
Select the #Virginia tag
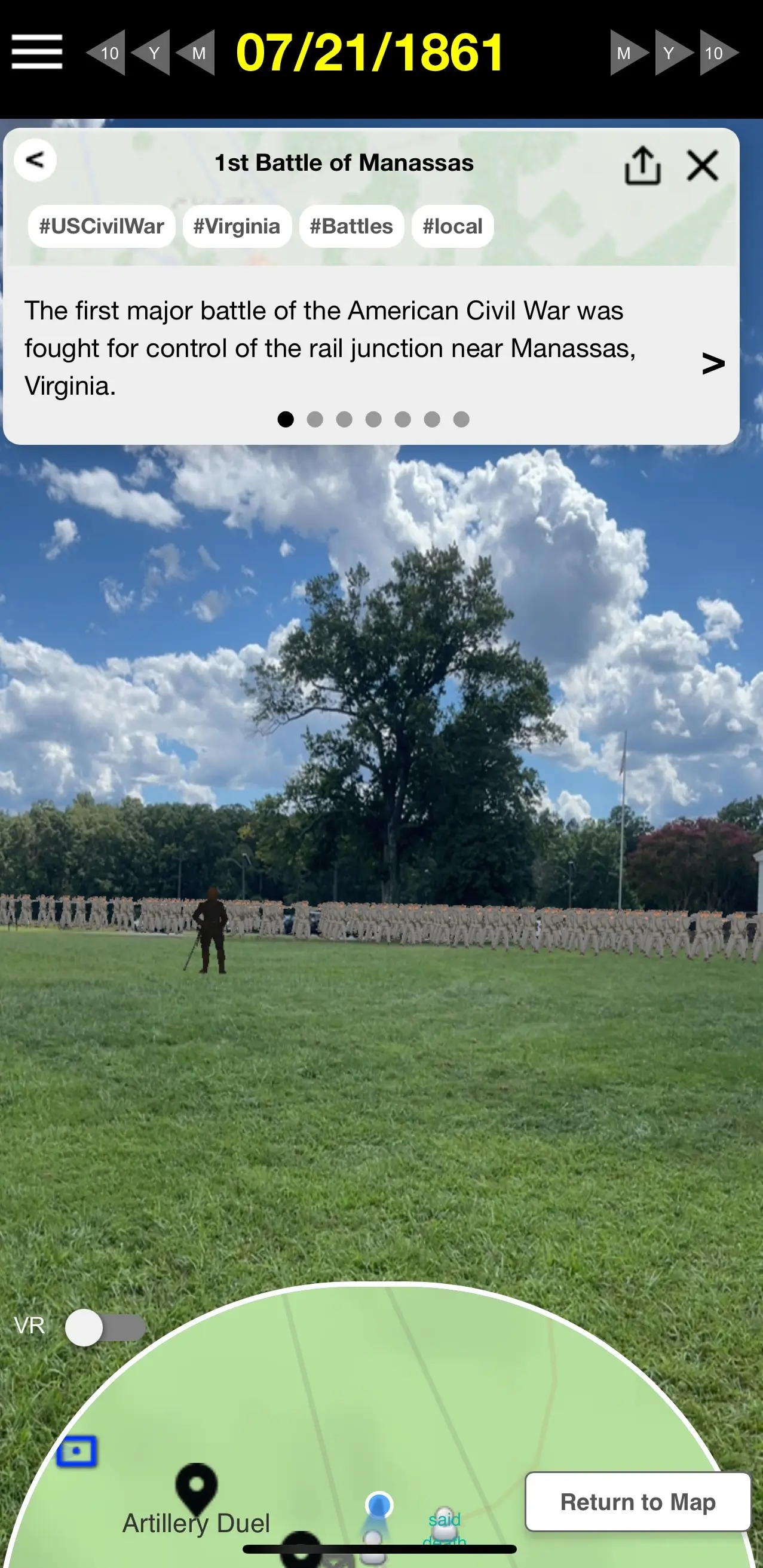237,226
